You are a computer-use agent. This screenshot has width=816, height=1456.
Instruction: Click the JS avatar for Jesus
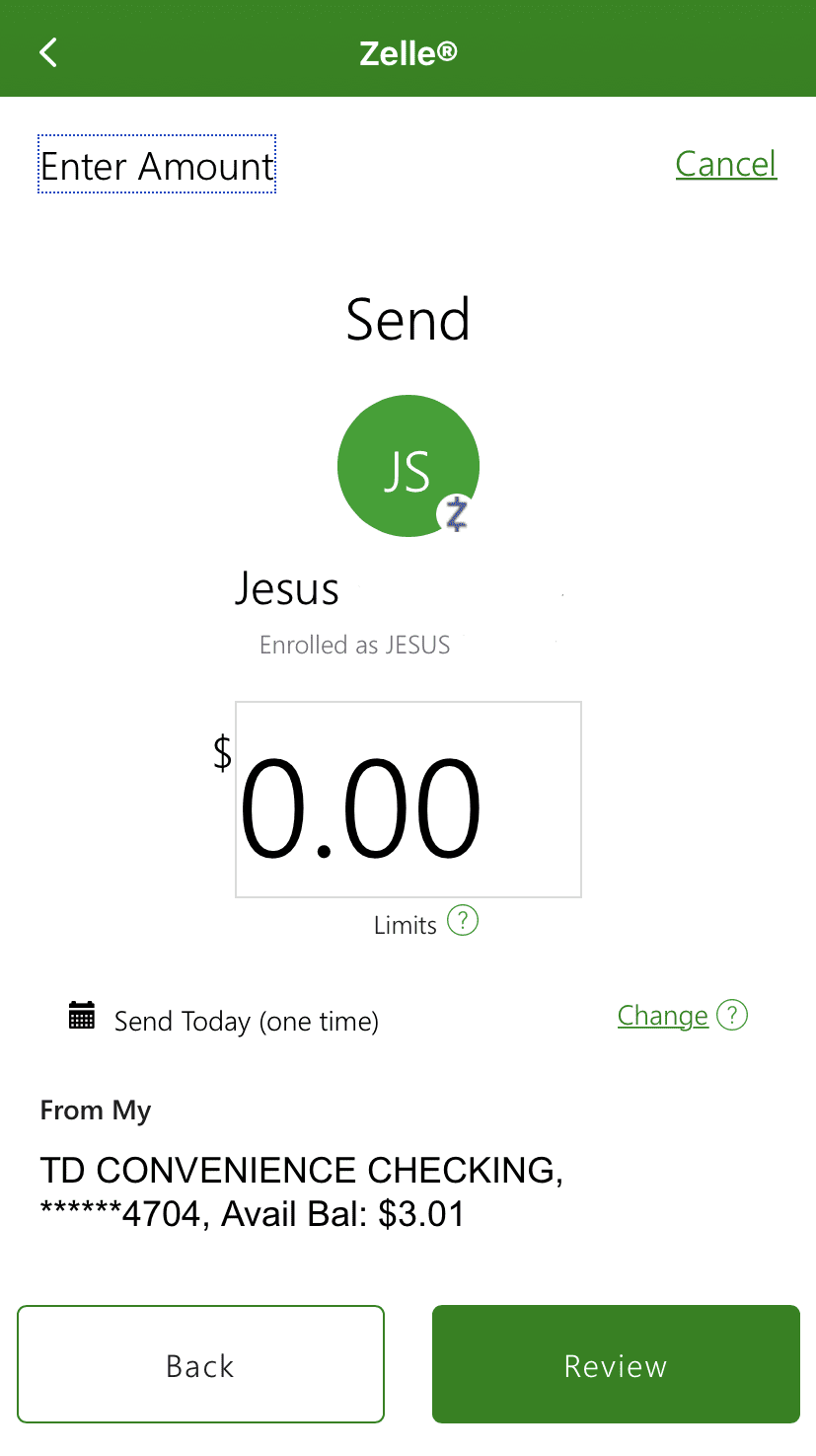click(x=408, y=464)
